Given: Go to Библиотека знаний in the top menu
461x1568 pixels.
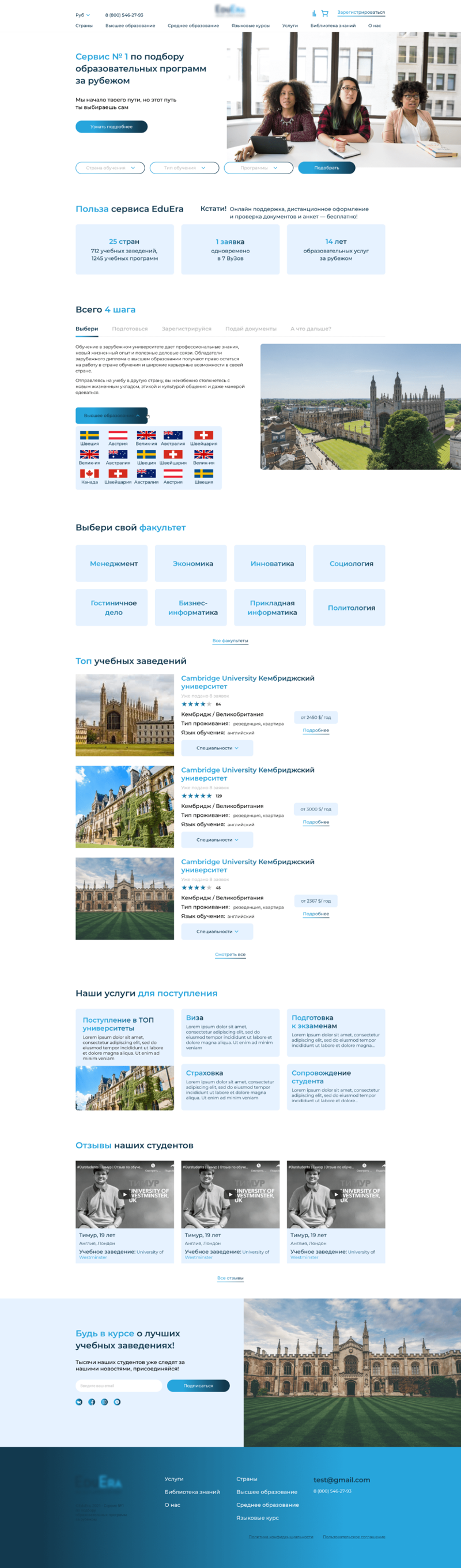Looking at the screenshot, I should (x=332, y=25).
